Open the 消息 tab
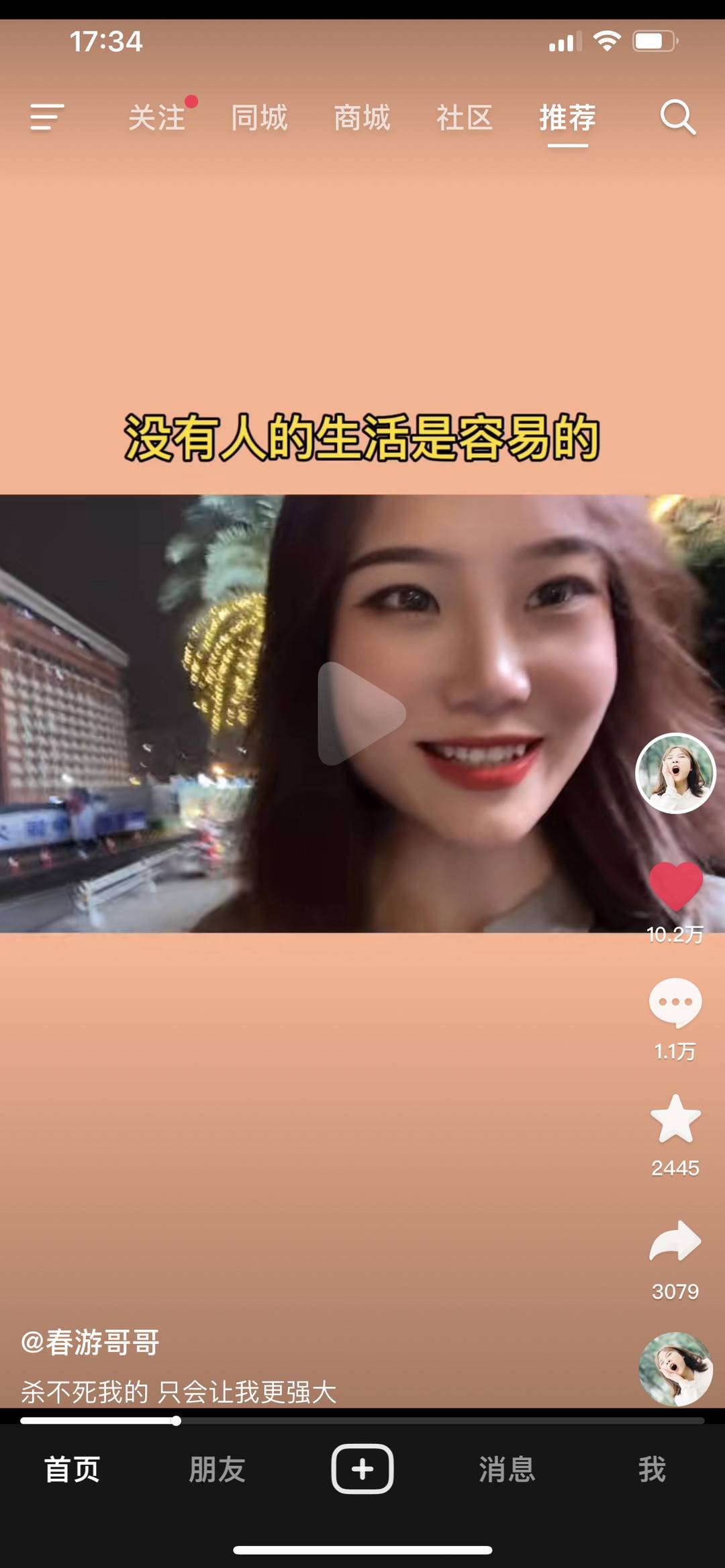The width and height of the screenshot is (725, 1568). 507,1469
